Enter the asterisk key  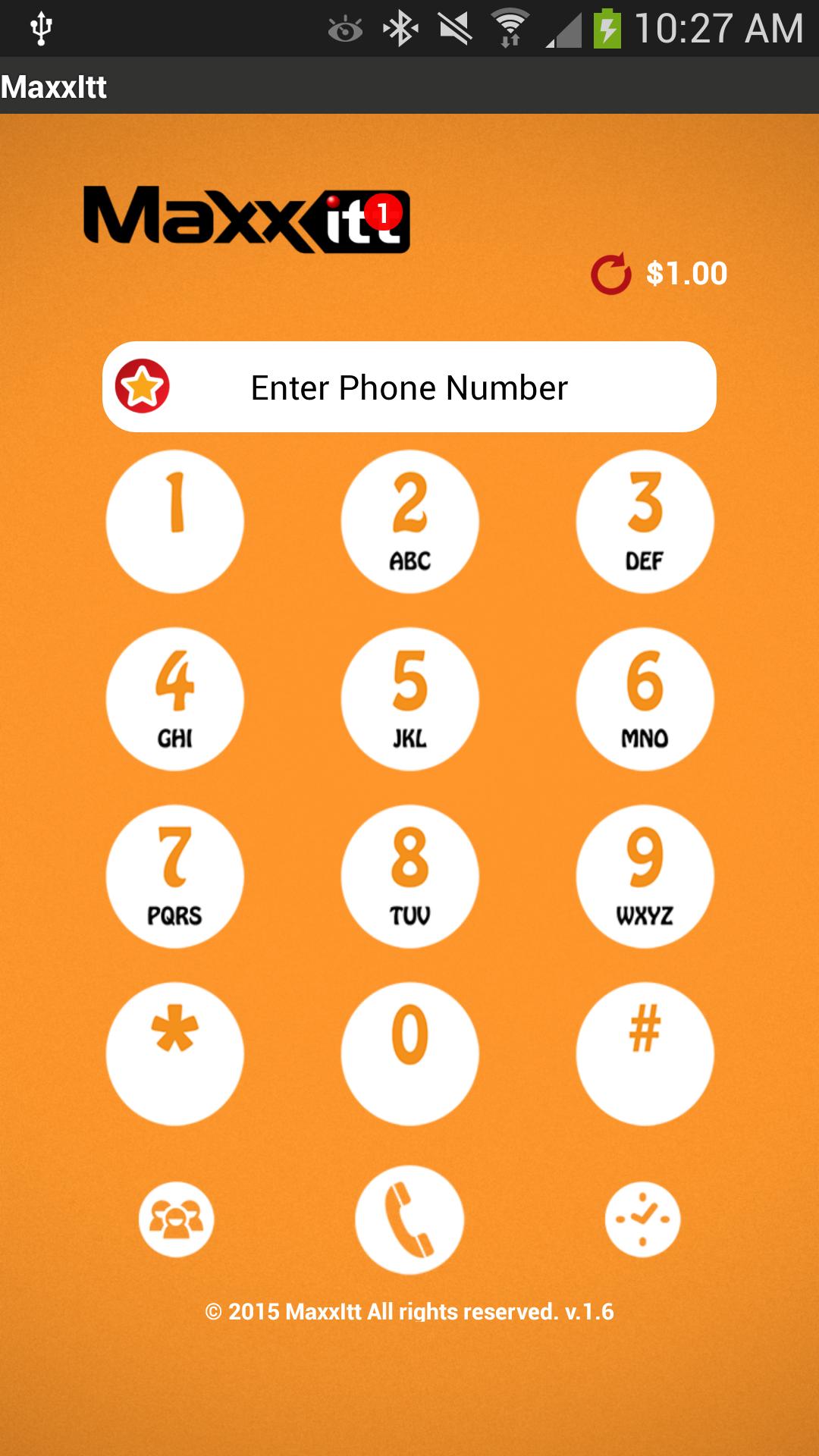(175, 1054)
